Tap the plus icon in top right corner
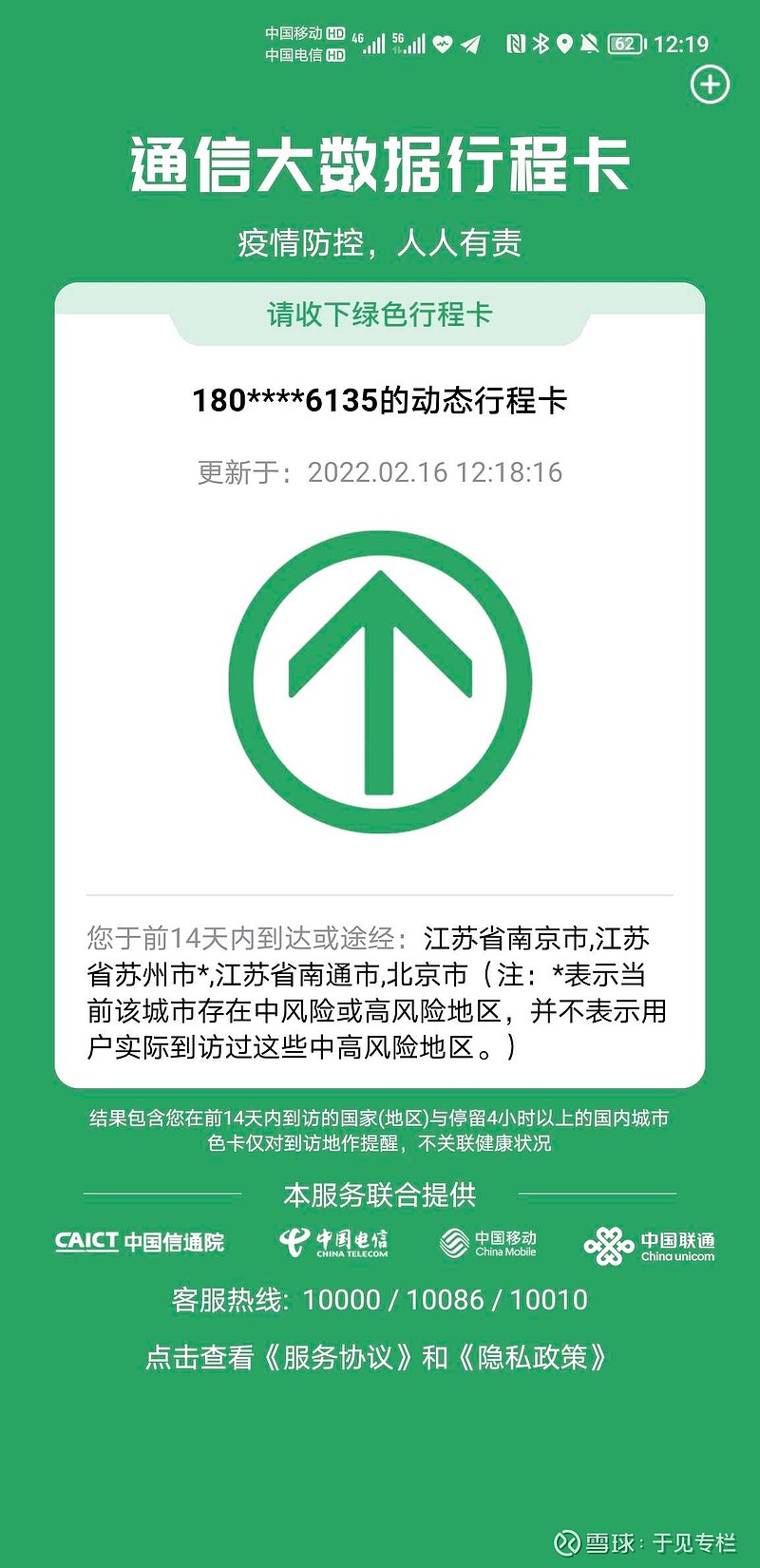This screenshot has height=1568, width=760. point(709,85)
